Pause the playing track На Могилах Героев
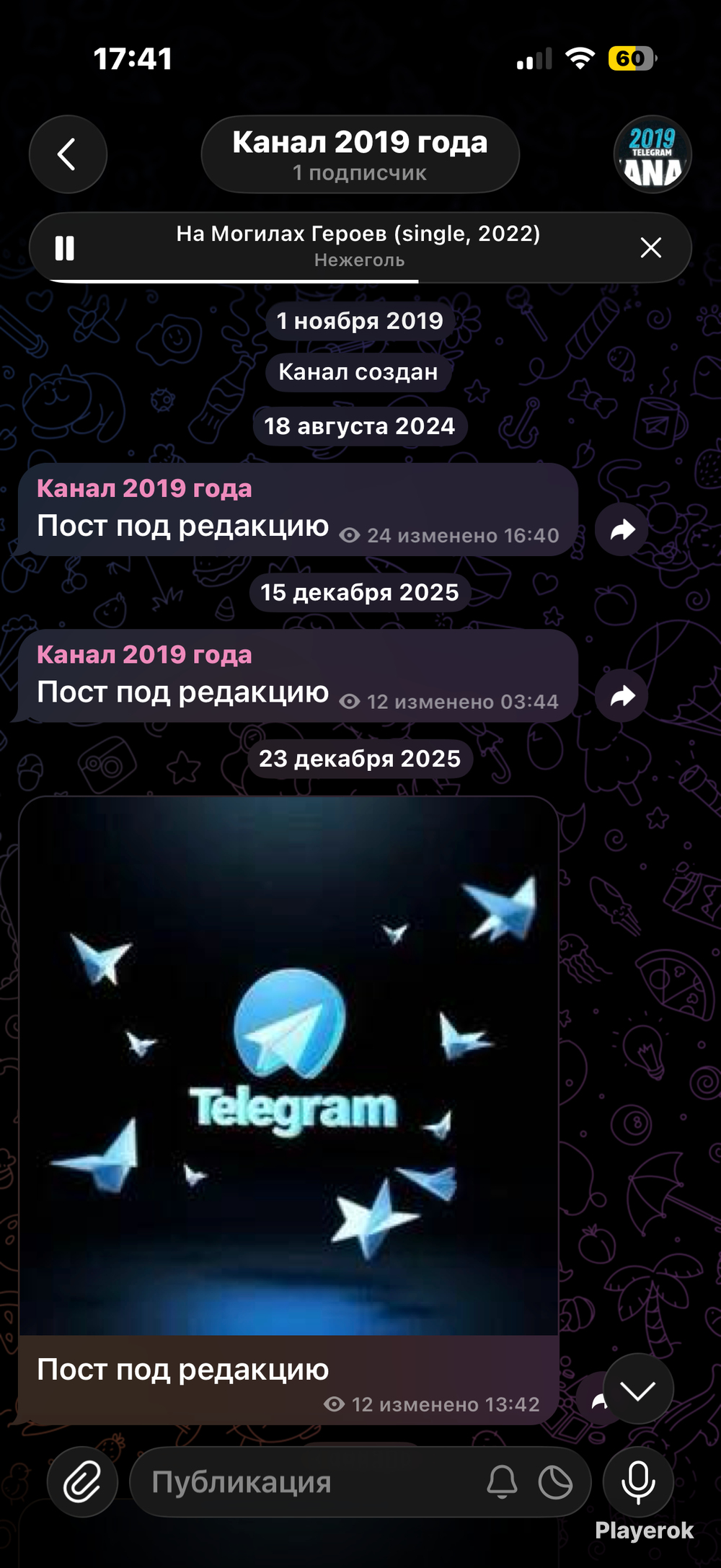 [65, 248]
